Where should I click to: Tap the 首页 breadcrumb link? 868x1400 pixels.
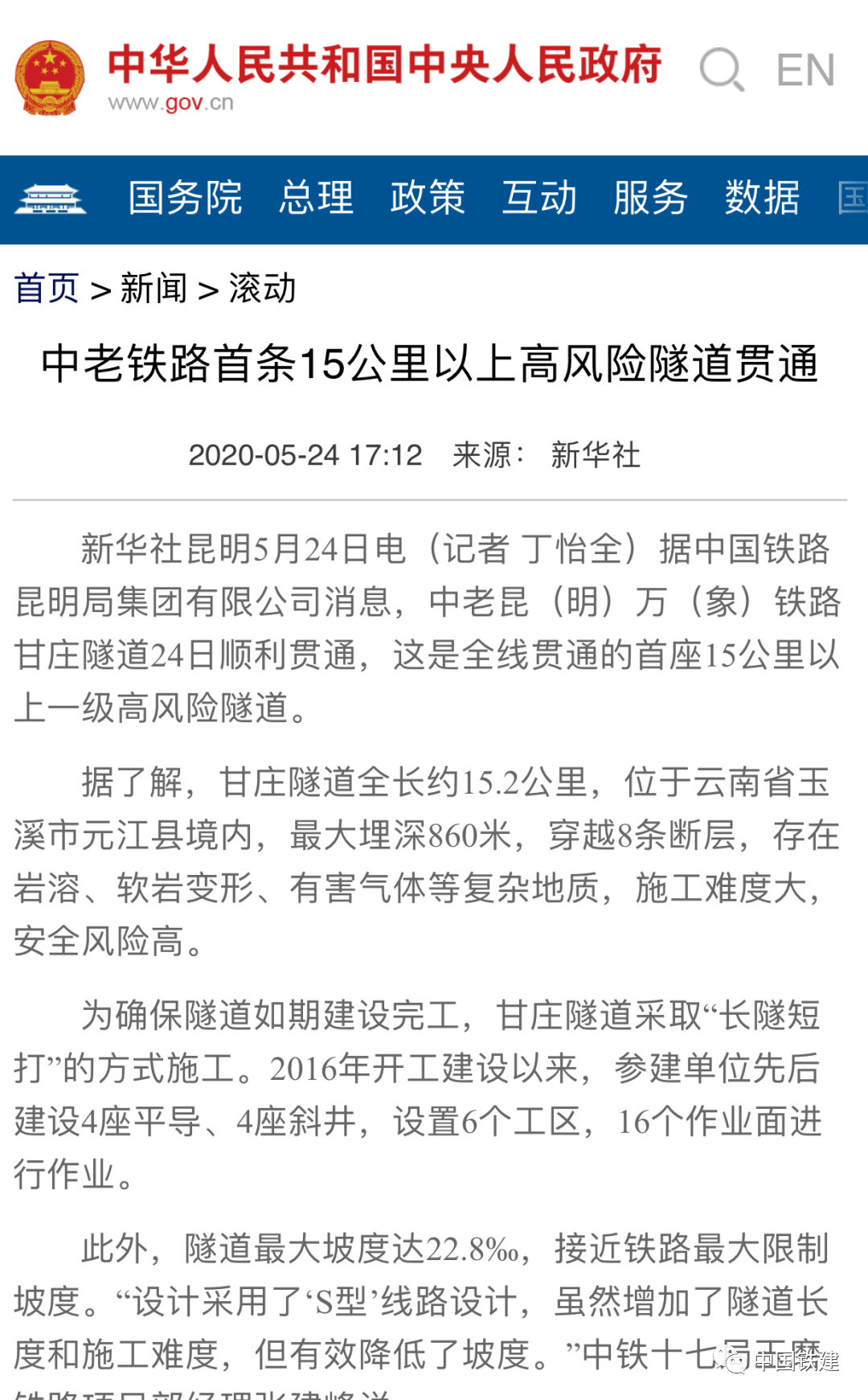47,289
